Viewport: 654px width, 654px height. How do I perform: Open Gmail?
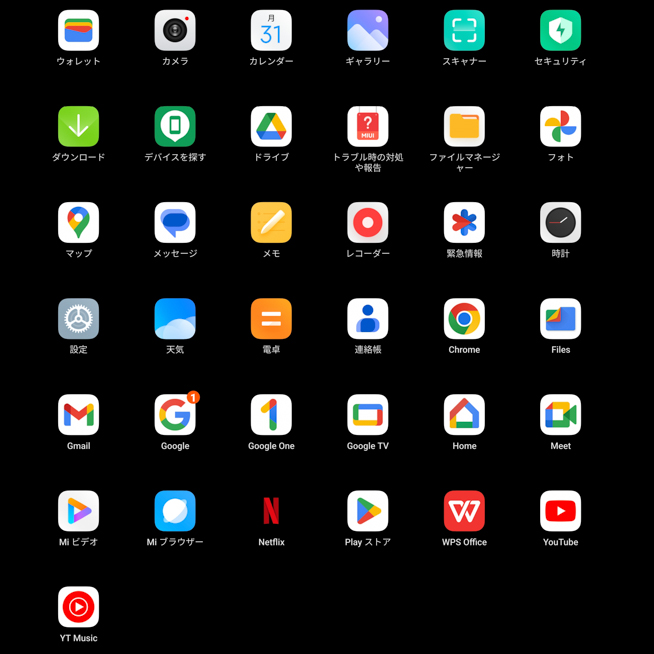tap(78, 415)
